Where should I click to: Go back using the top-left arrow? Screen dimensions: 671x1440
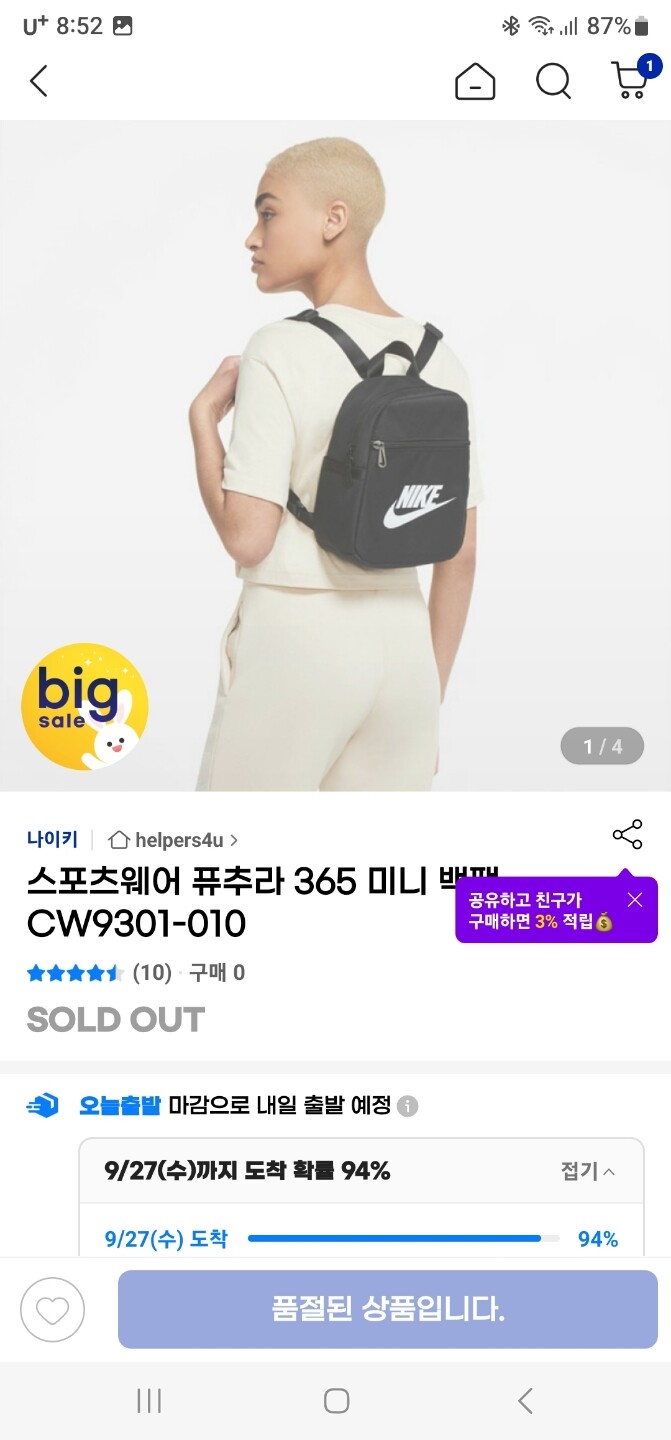38,81
